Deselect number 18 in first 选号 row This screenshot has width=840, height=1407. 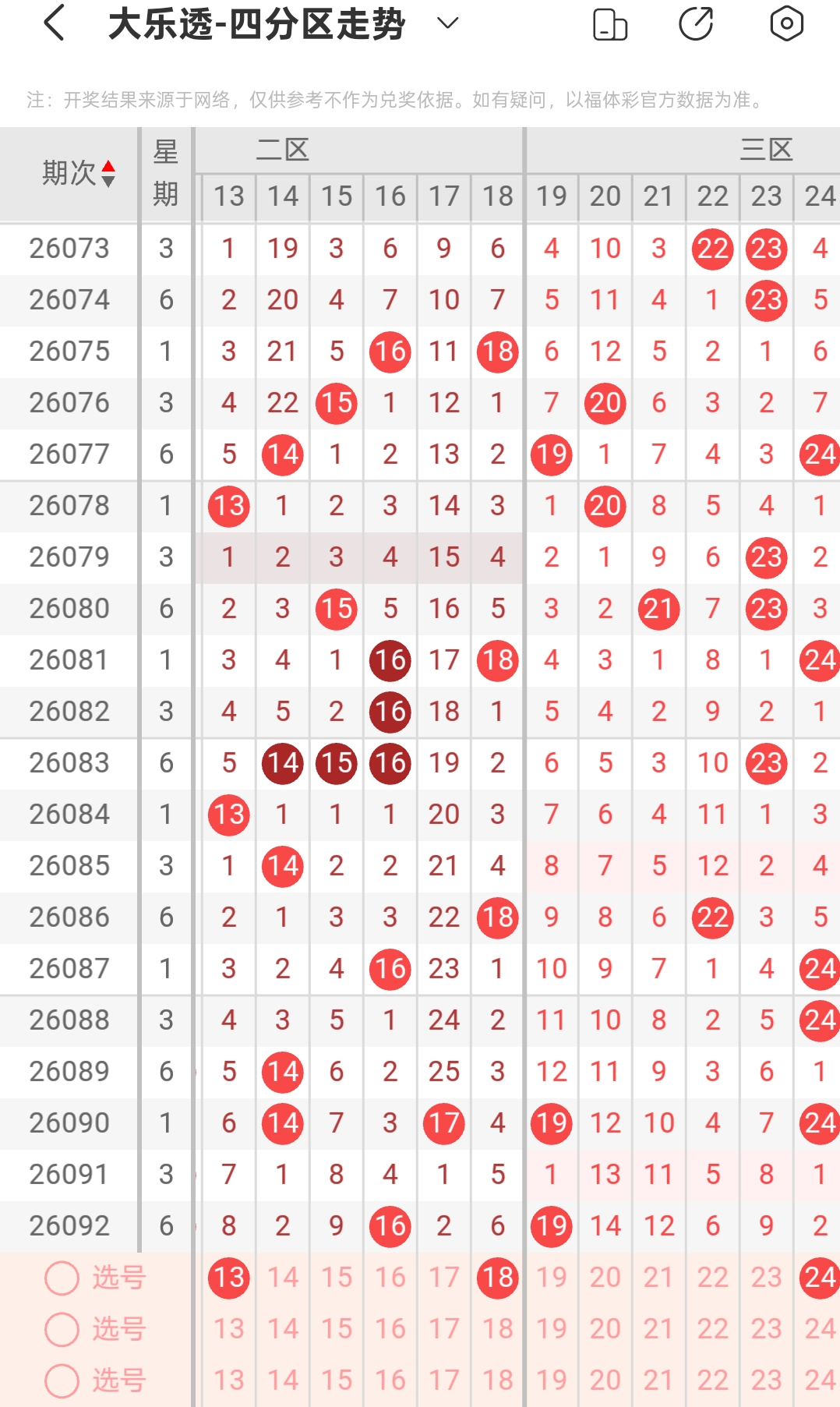(498, 1278)
